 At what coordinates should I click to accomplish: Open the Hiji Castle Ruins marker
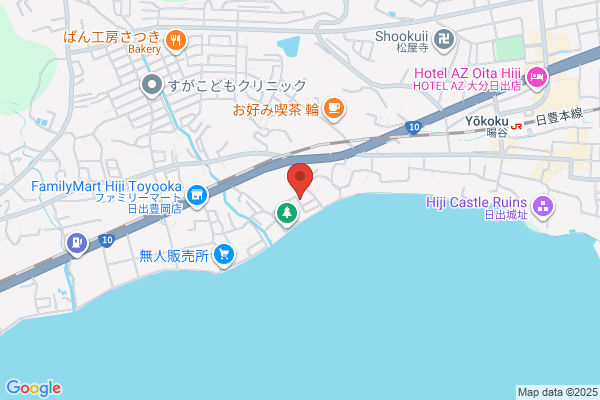pos(543,208)
